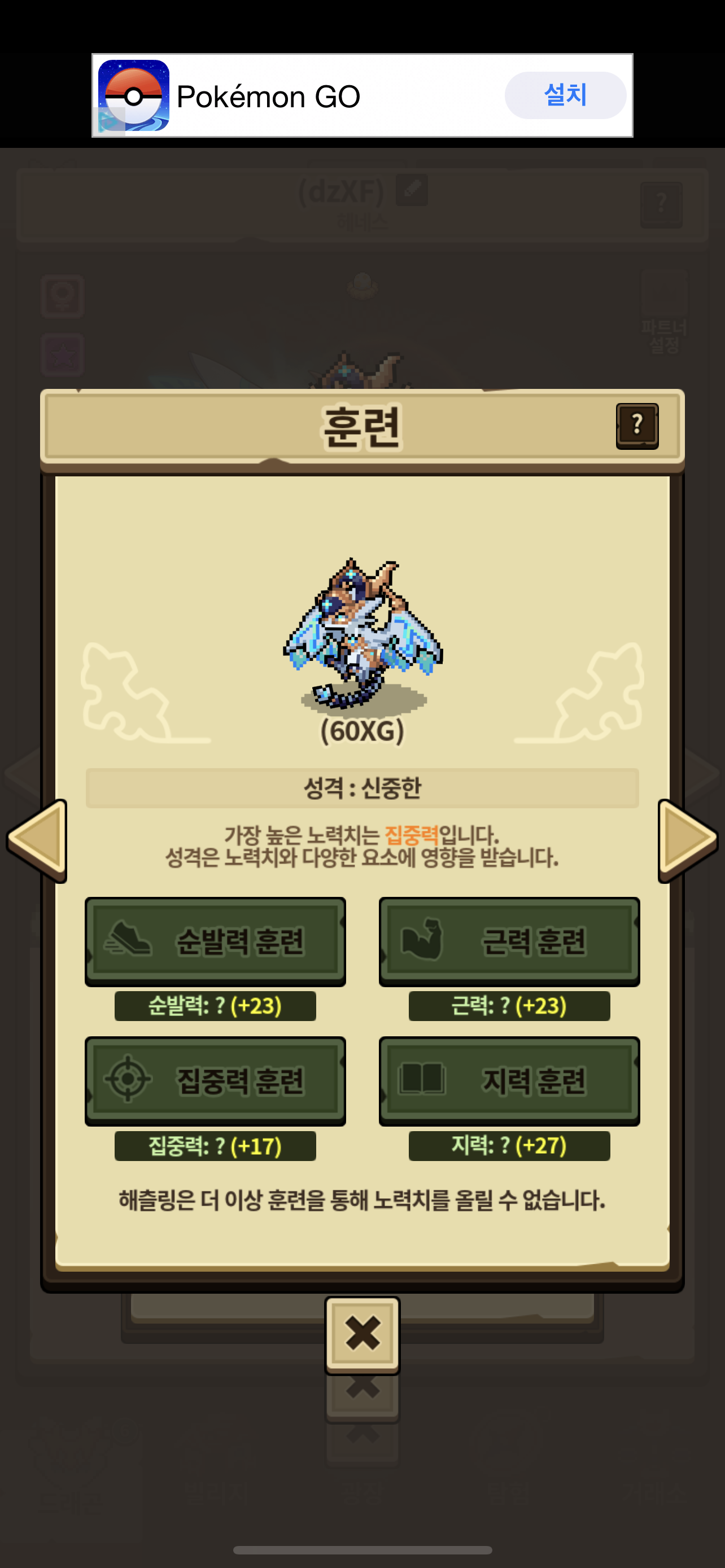Select 집중력 훈련 button

point(216,1080)
